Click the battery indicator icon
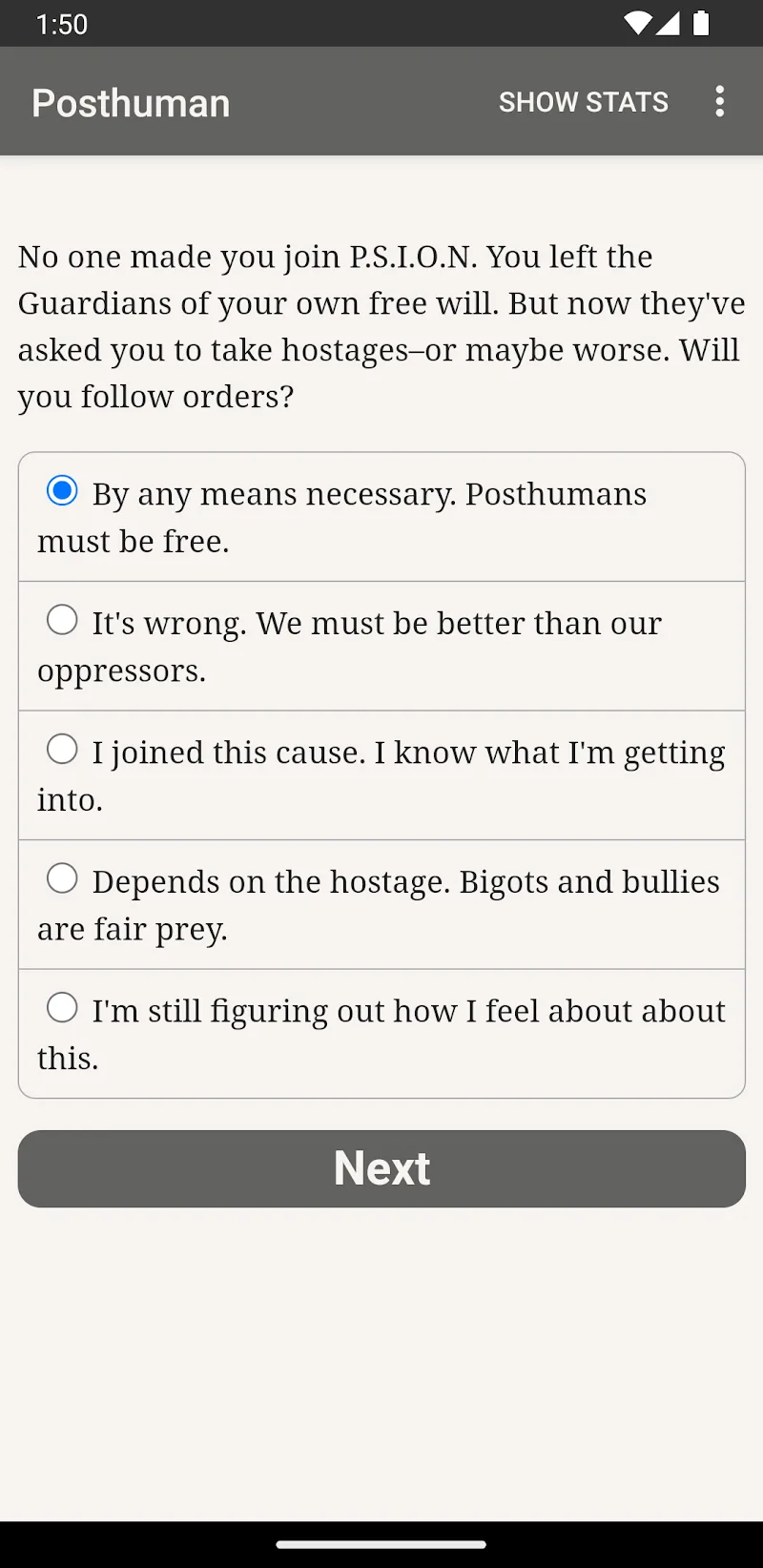Viewport: 763px width, 1568px height. coord(703,24)
